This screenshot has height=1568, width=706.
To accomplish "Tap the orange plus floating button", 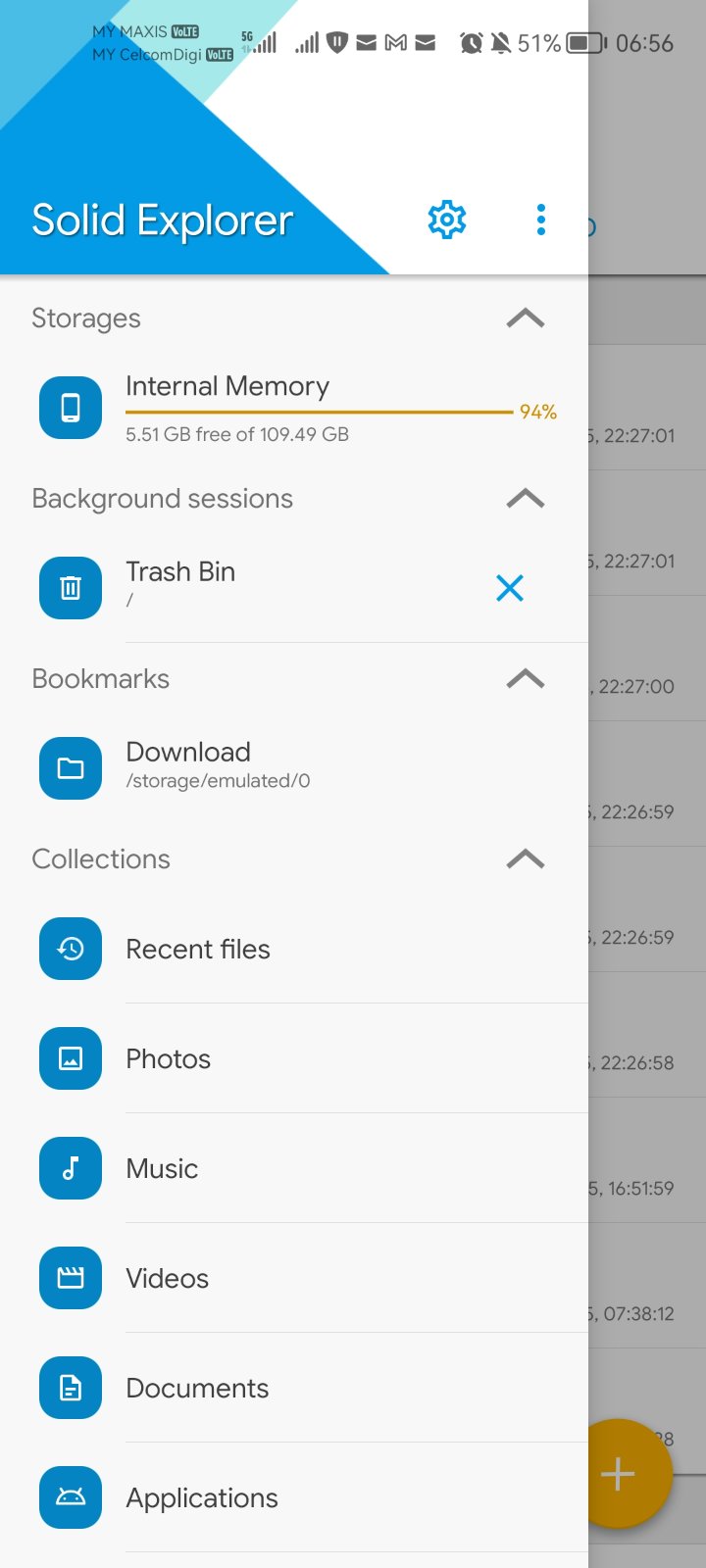I will click(x=628, y=1473).
